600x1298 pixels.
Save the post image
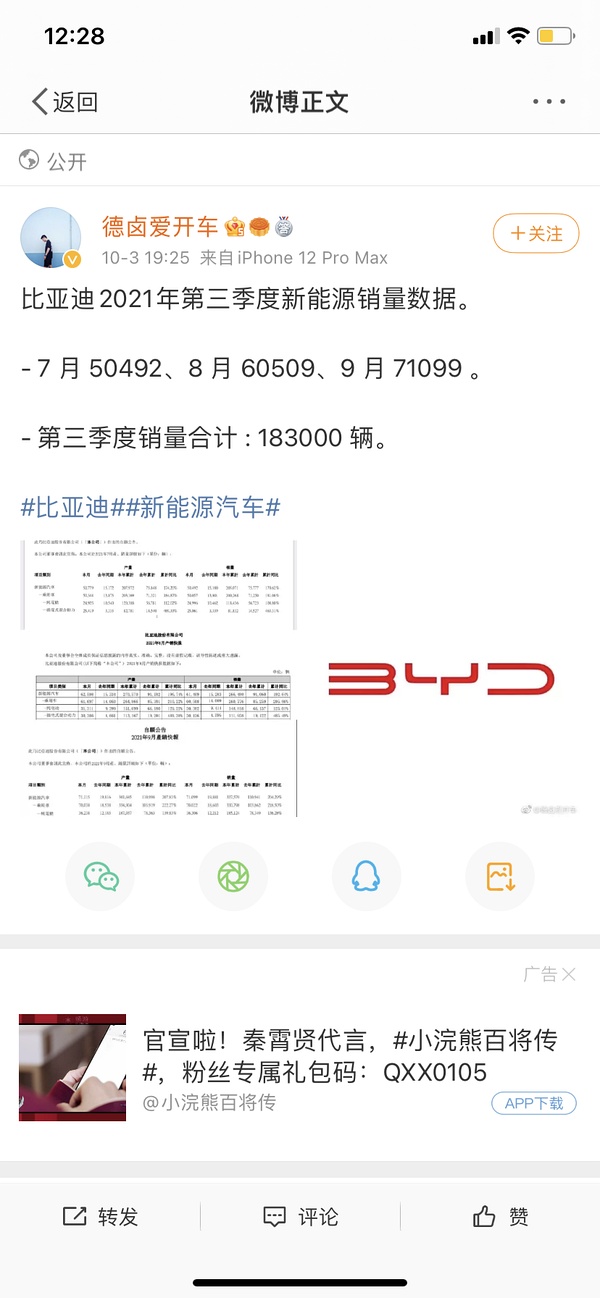pyautogui.click(x=499, y=876)
